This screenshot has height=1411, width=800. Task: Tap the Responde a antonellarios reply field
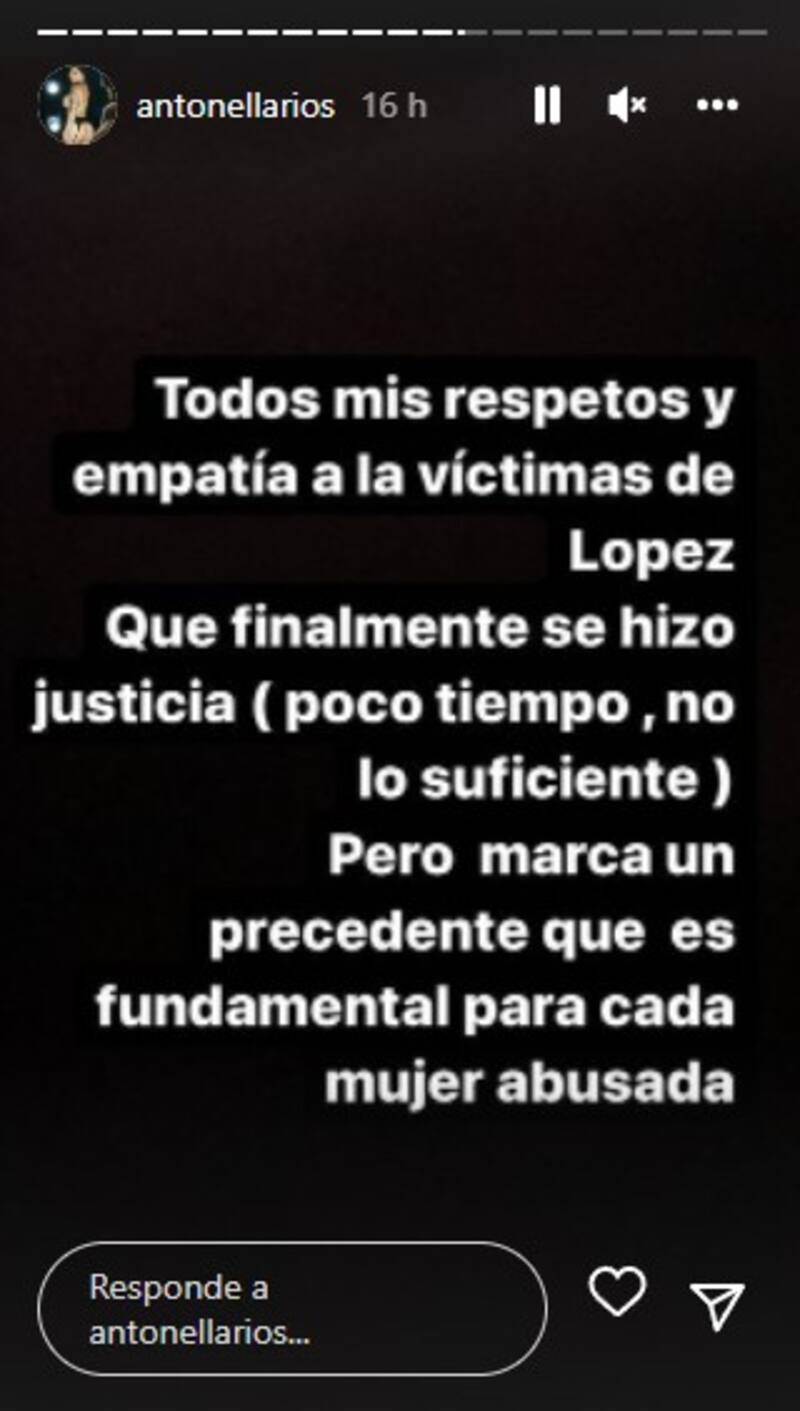coord(292,1309)
